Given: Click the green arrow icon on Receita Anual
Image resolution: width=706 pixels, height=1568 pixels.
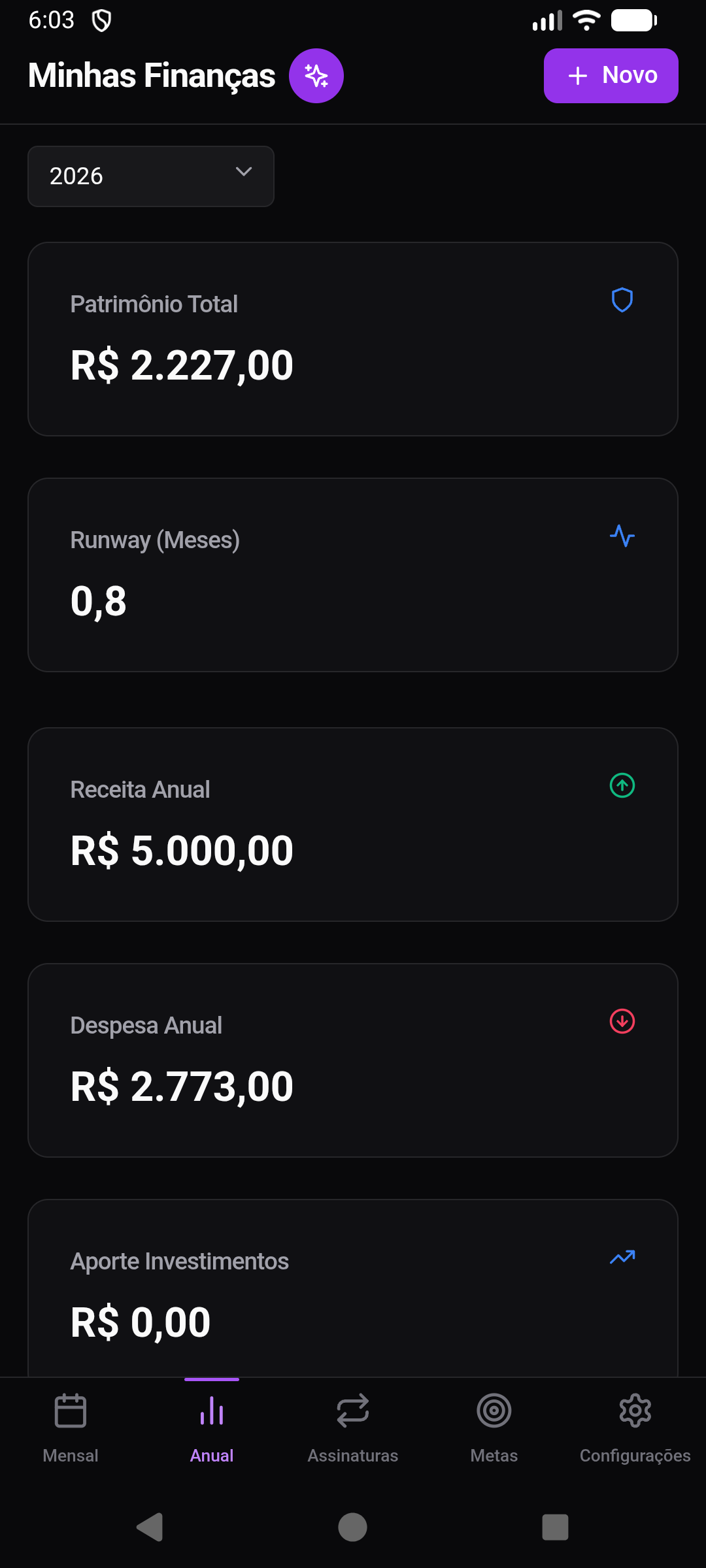Looking at the screenshot, I should [x=622, y=787].
